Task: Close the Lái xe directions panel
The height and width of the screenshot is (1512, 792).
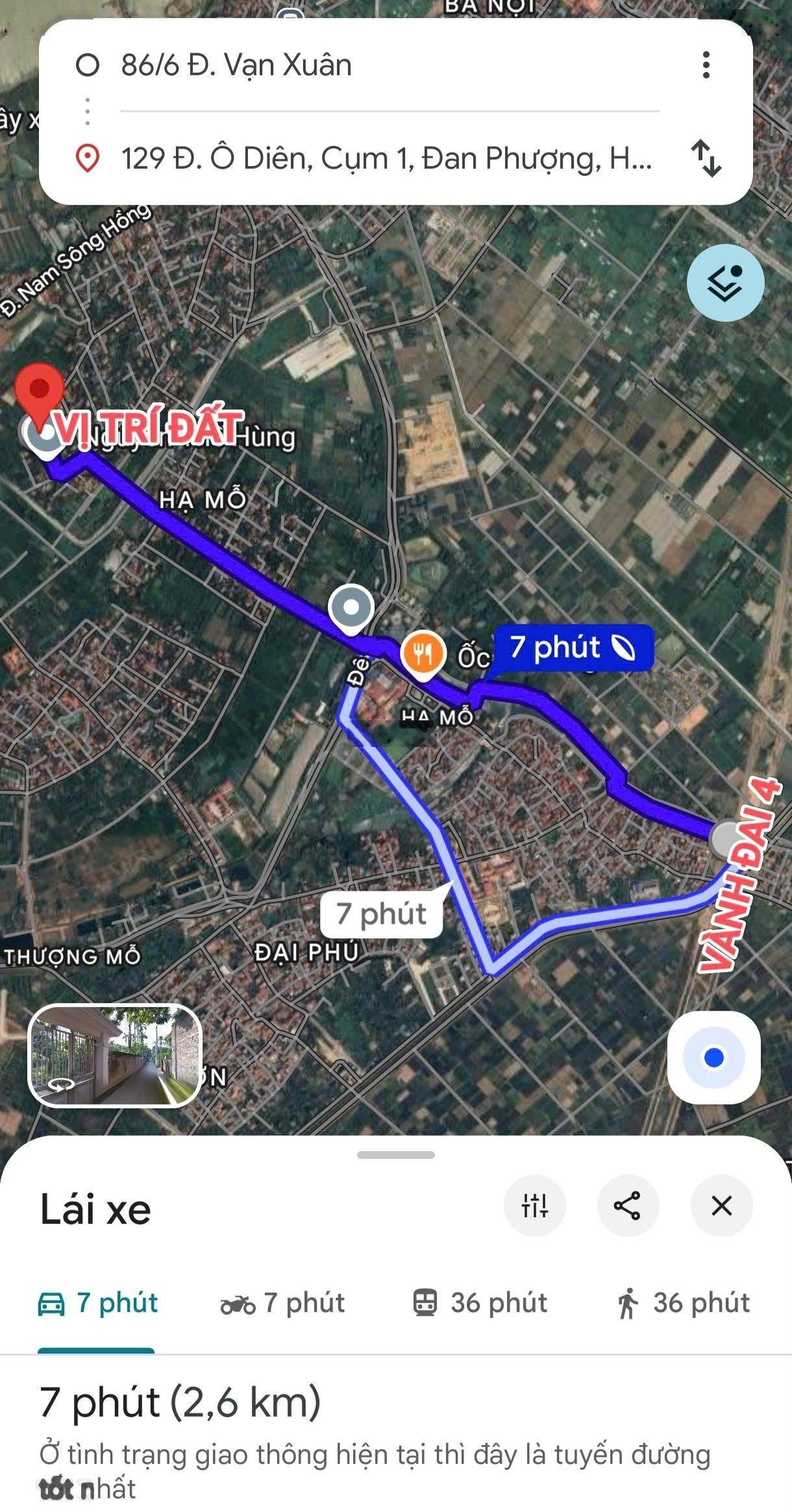Action: coord(721,1206)
